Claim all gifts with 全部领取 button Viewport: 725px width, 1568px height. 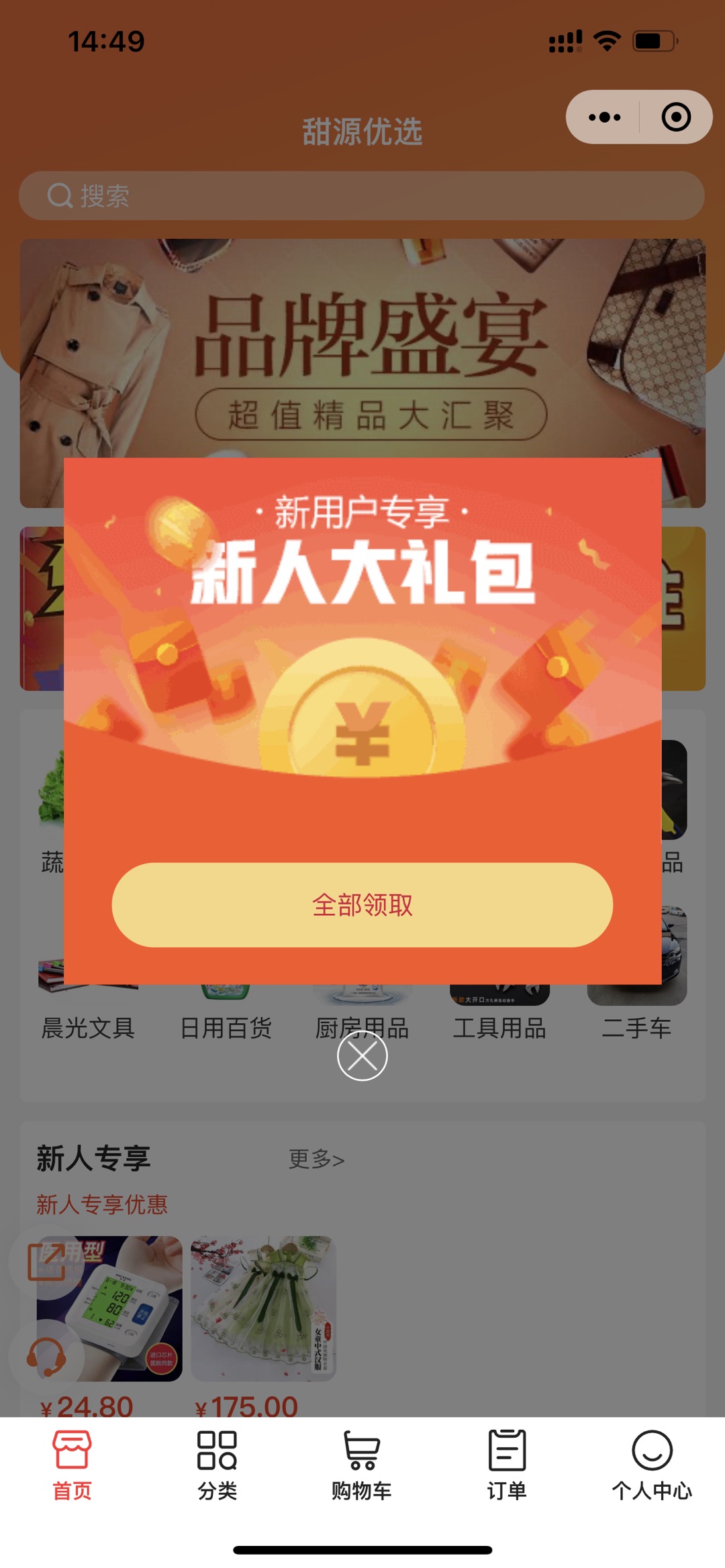pos(362,904)
